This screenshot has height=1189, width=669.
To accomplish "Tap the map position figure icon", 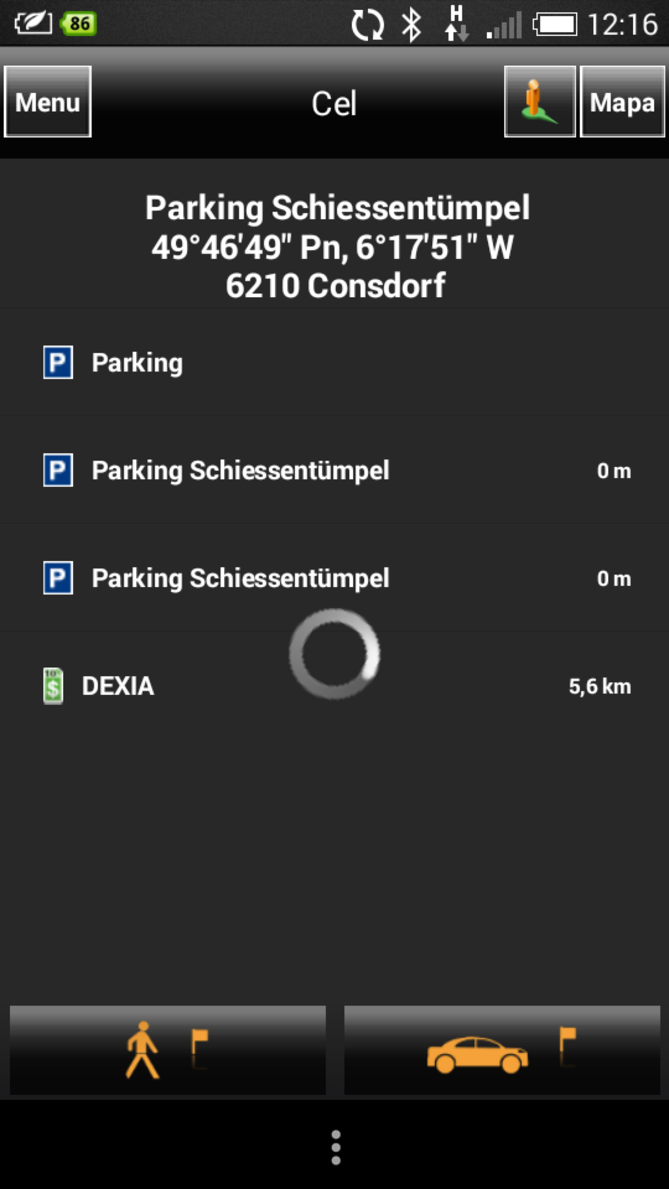I will (540, 102).
